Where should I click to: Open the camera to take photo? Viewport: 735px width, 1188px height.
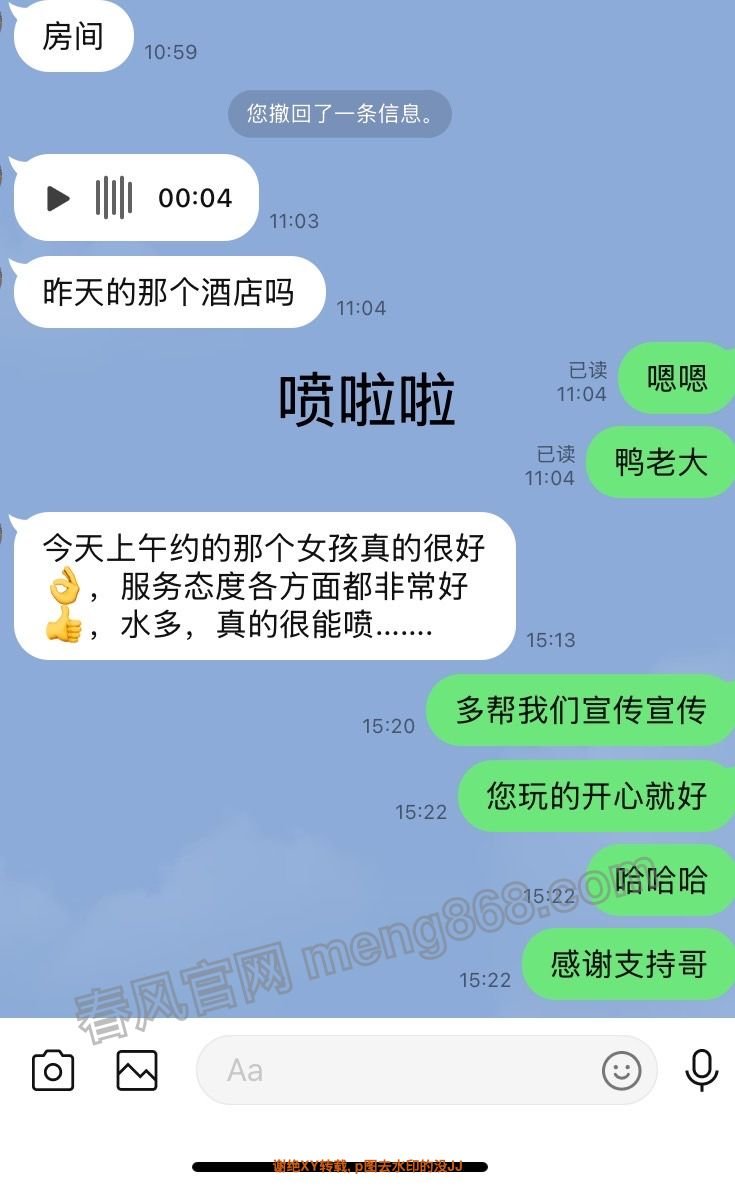click(53, 1071)
